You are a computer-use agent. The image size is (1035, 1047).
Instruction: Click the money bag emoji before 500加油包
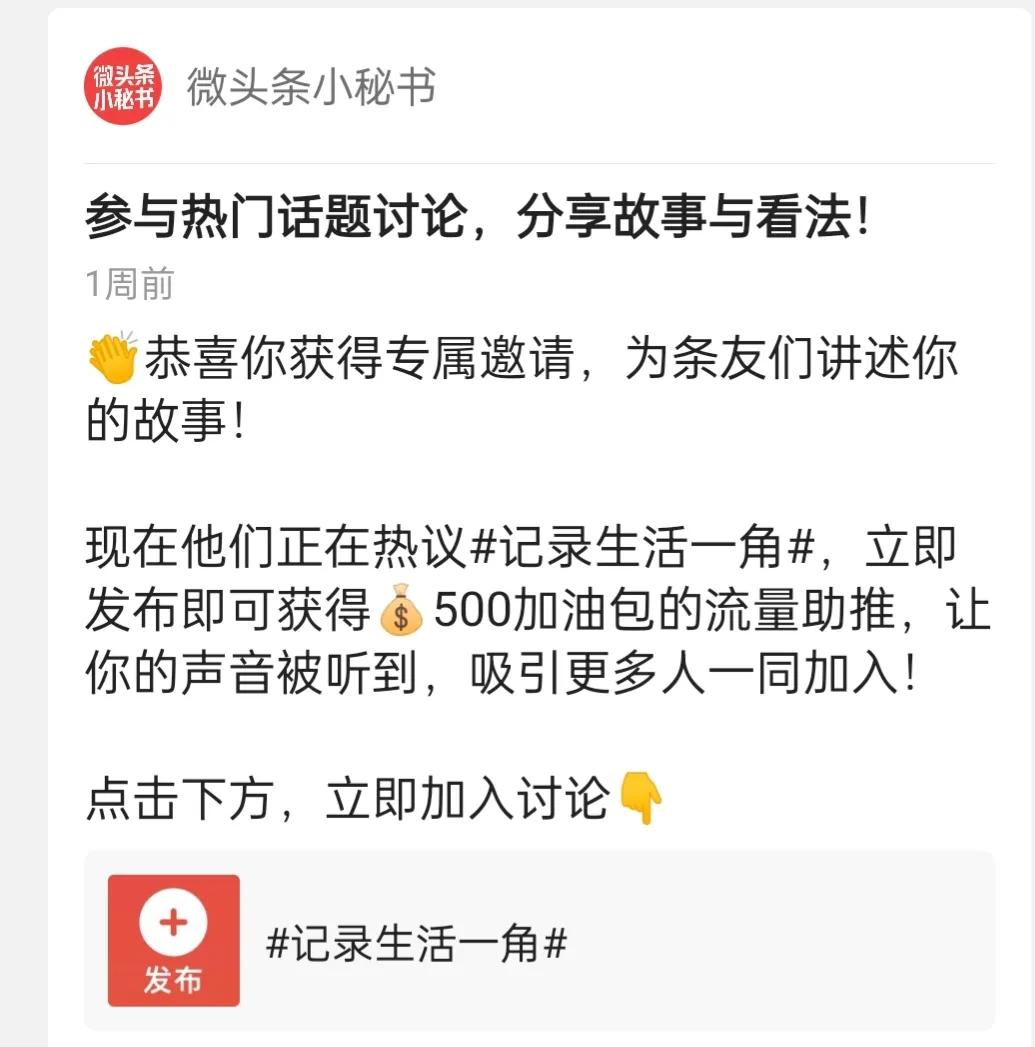[399, 612]
